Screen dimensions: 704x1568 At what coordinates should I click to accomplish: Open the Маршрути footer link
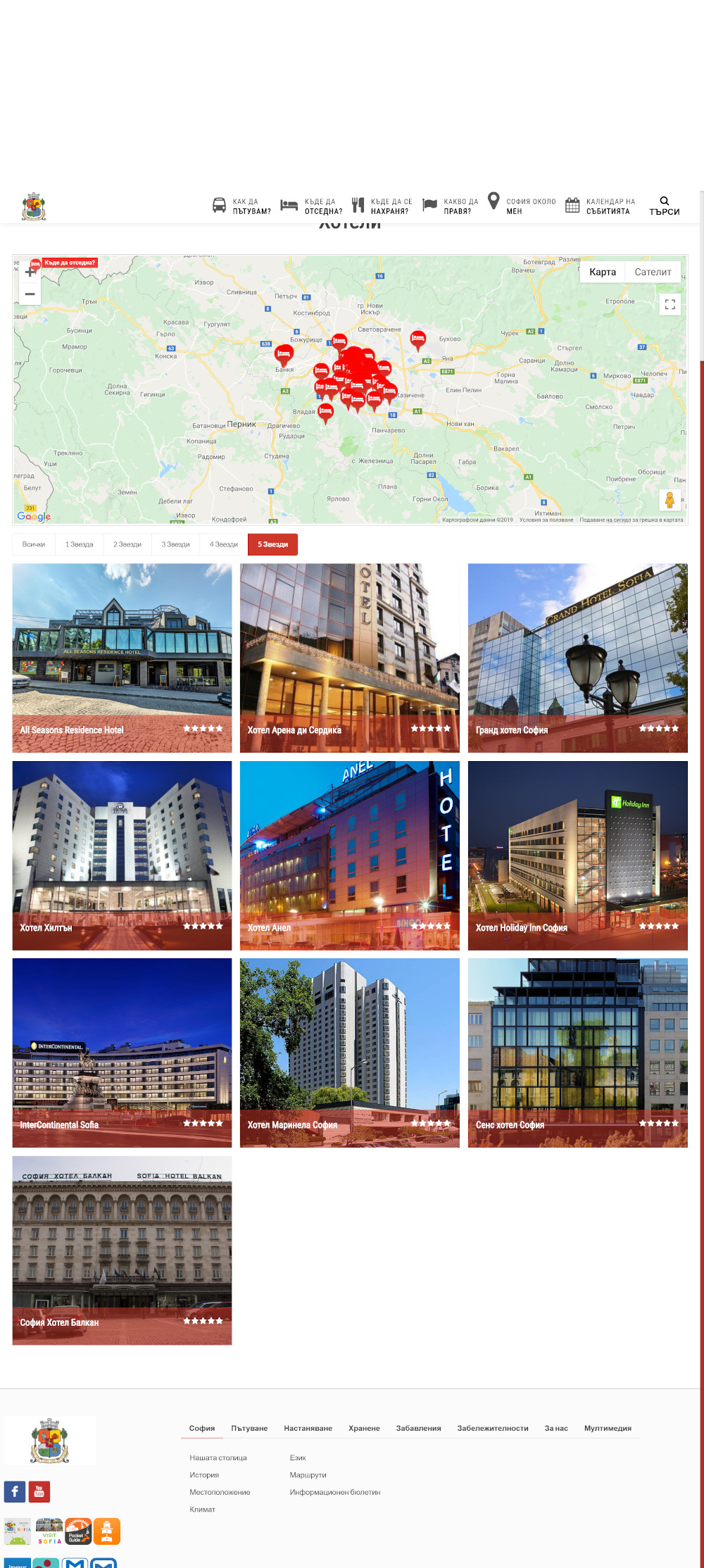click(x=308, y=1475)
